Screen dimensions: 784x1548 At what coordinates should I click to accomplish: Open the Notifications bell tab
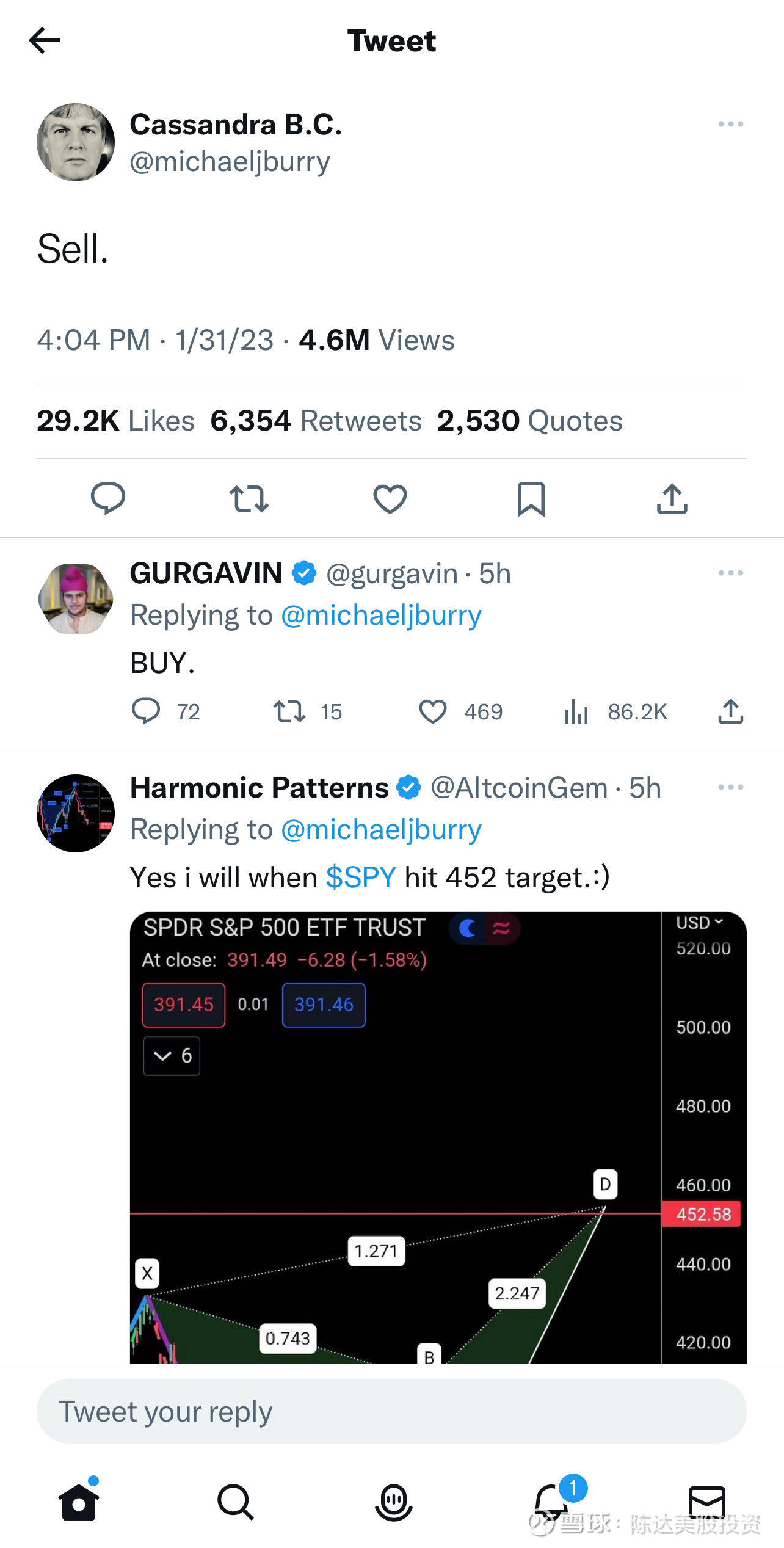[x=551, y=1502]
